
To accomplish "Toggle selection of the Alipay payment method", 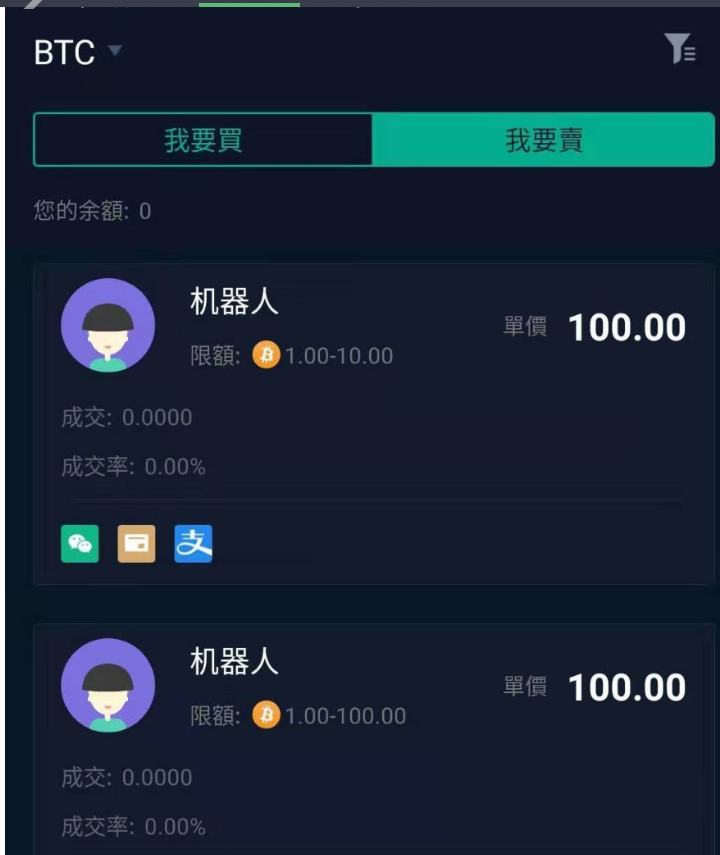I will coord(192,543).
